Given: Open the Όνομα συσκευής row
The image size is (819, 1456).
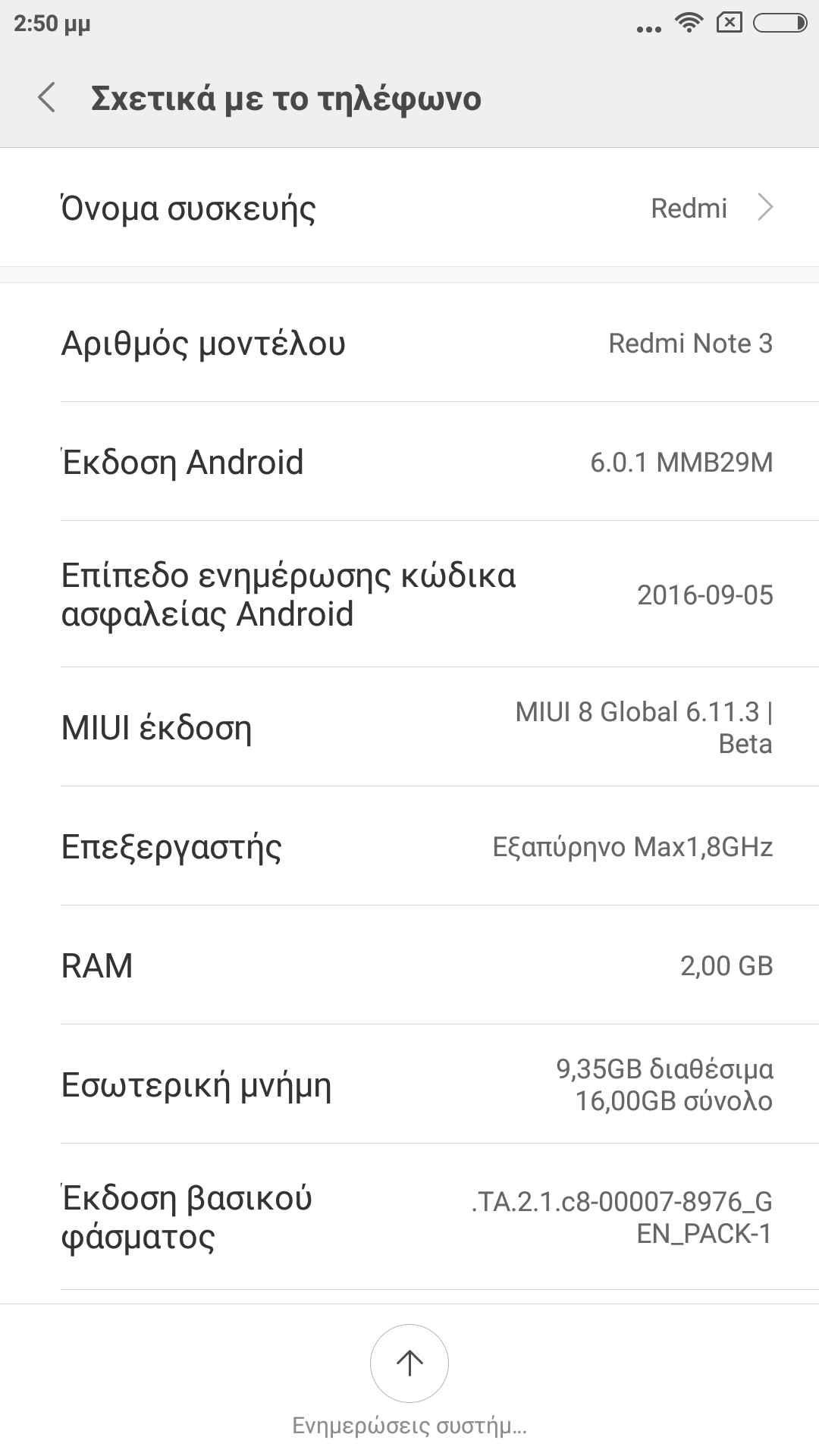Looking at the screenshot, I should (409, 208).
